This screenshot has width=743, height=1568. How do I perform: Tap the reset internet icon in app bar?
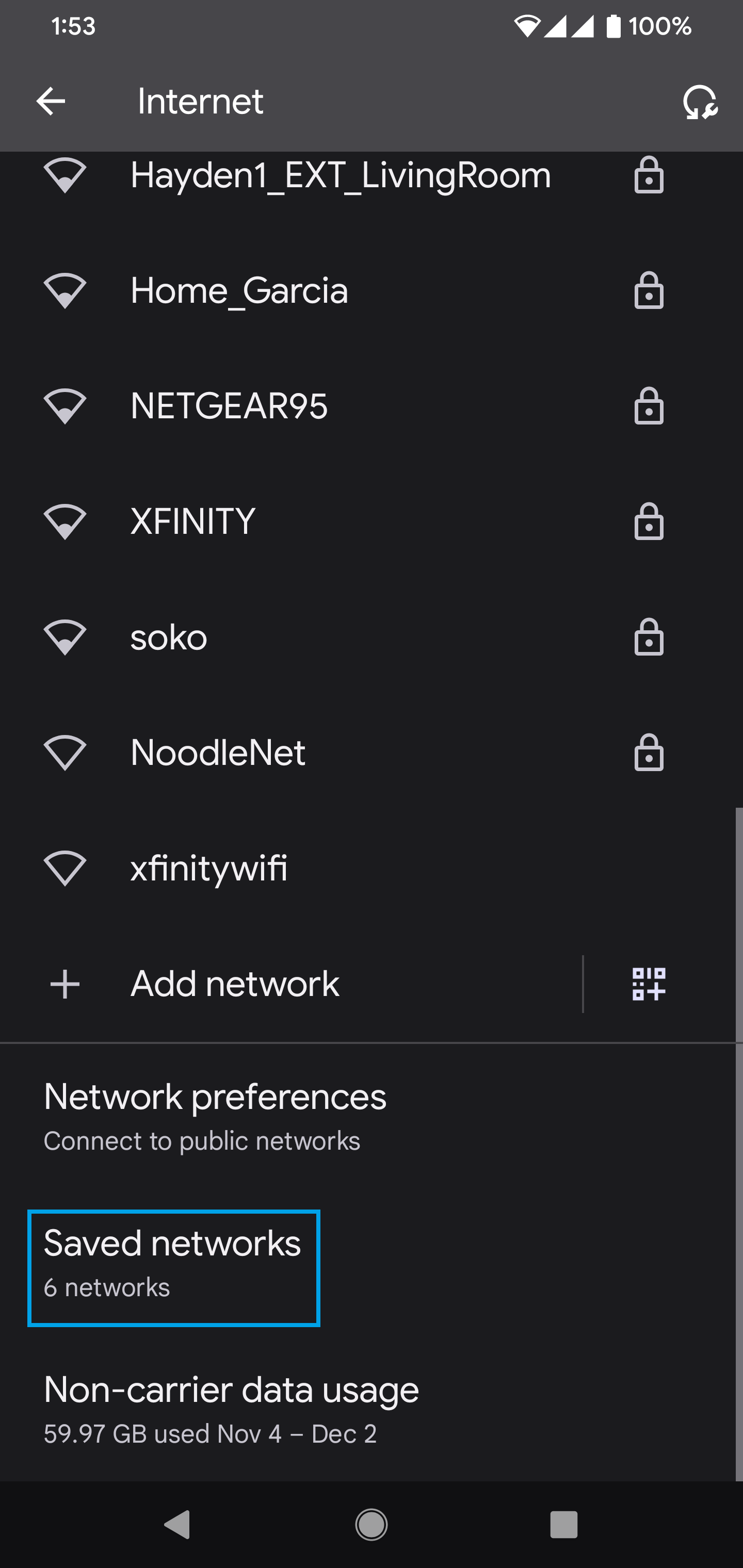click(700, 101)
